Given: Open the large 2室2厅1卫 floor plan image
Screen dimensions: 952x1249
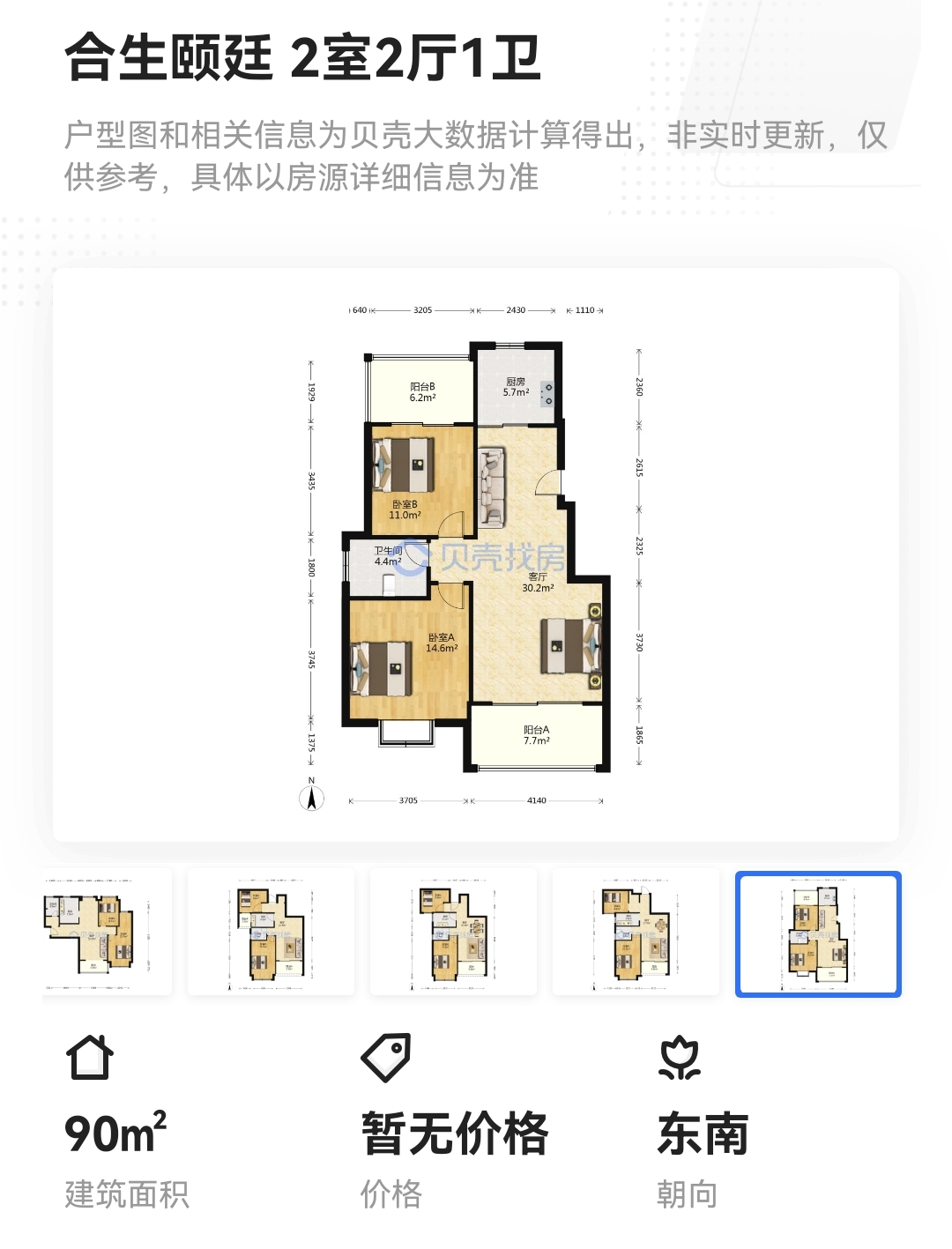Looking at the screenshot, I should (476, 555).
